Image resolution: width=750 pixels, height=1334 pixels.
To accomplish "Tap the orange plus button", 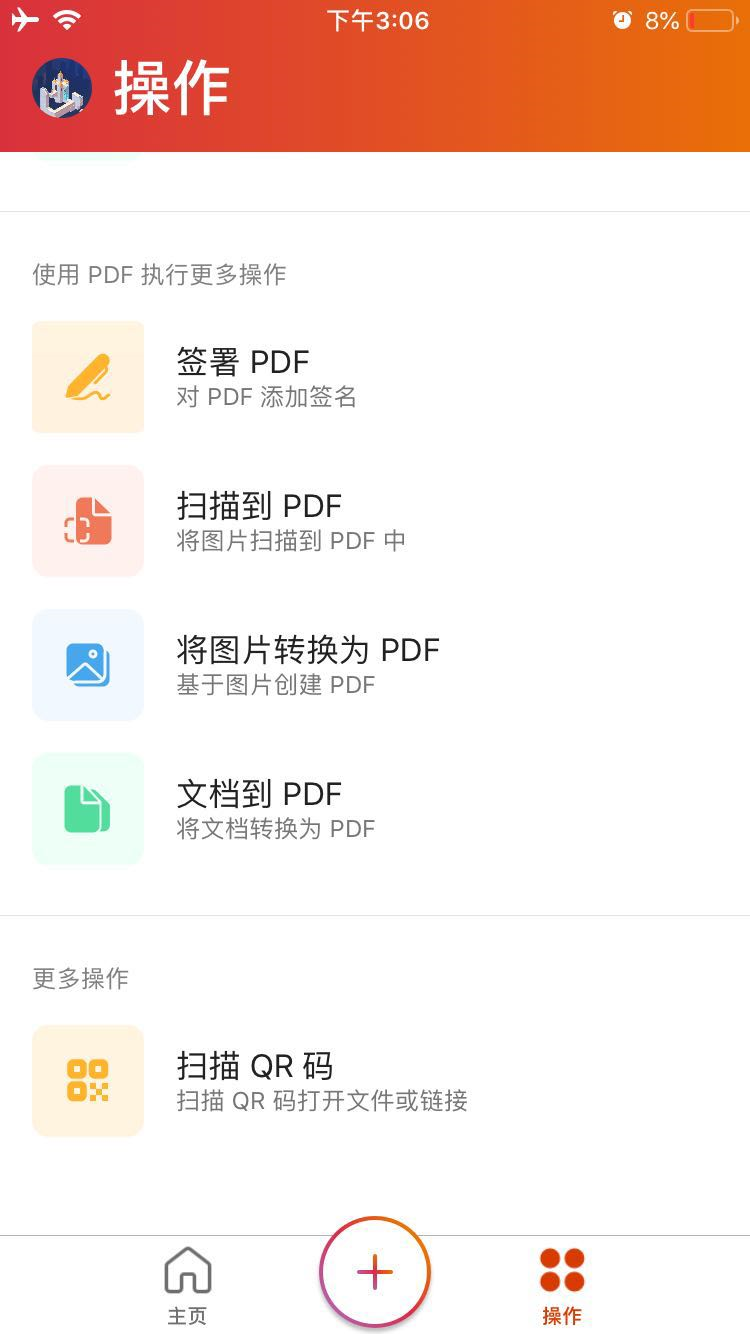I will point(374,1272).
